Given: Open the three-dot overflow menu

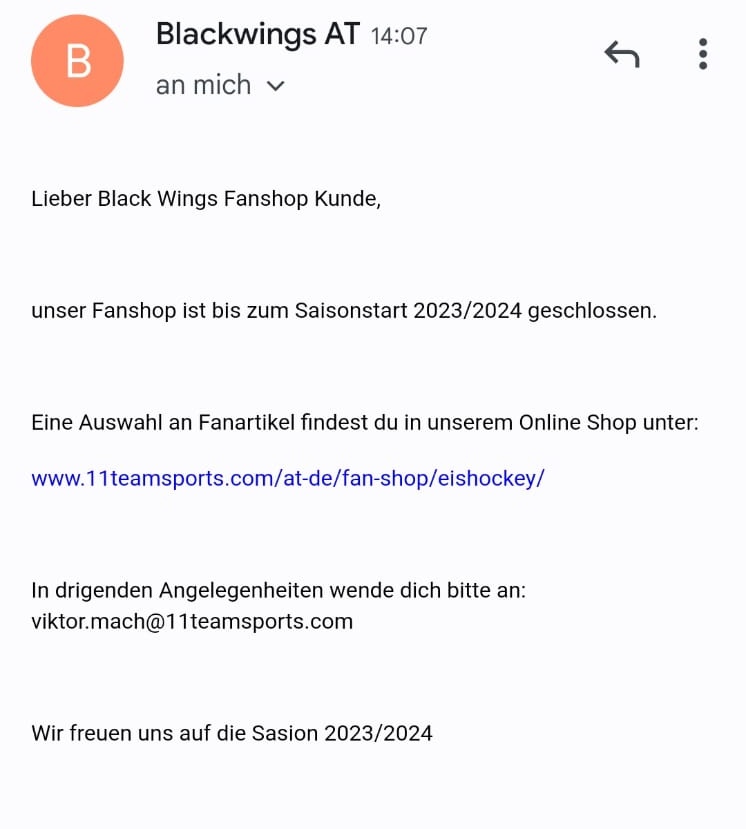Looking at the screenshot, I should tap(703, 54).
